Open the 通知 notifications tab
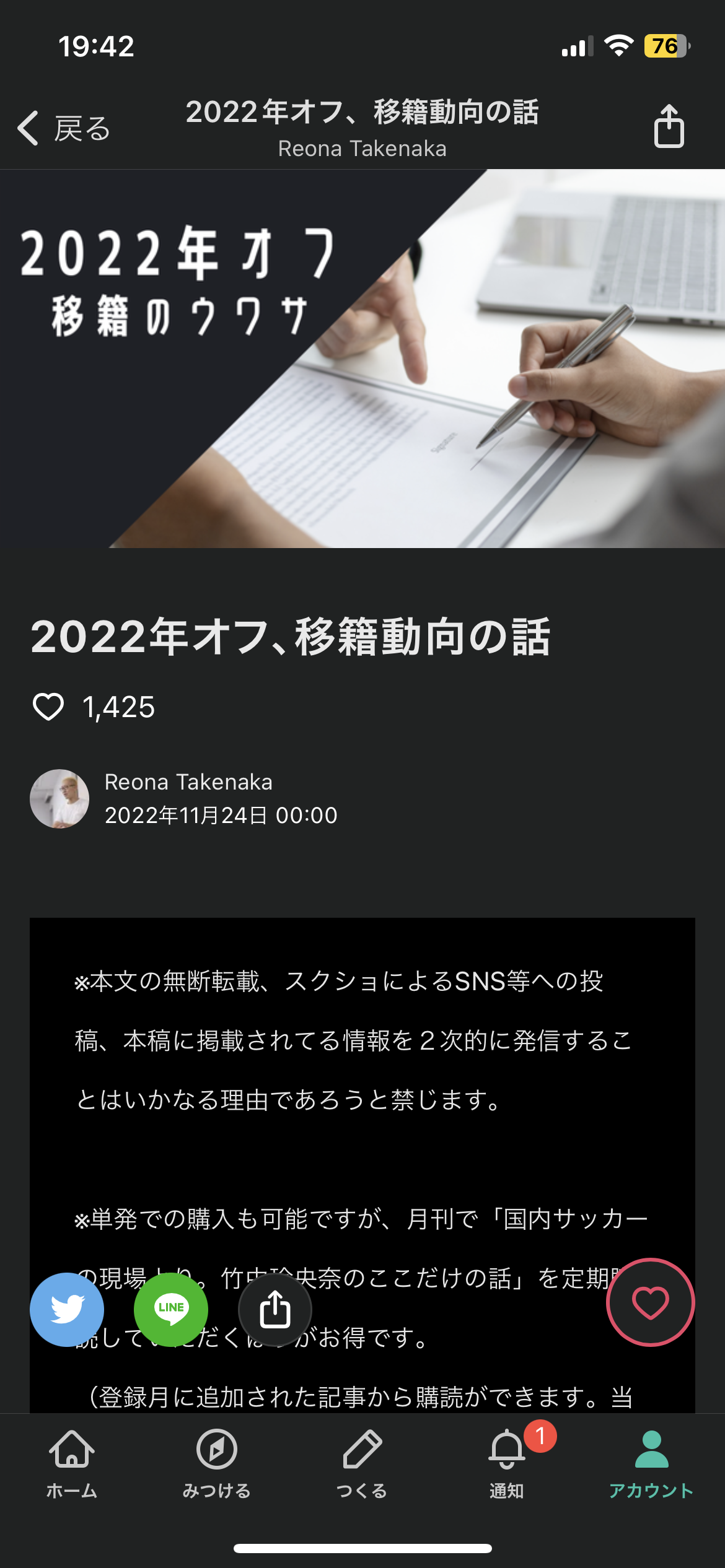Viewport: 725px width, 1568px height. click(x=507, y=1464)
